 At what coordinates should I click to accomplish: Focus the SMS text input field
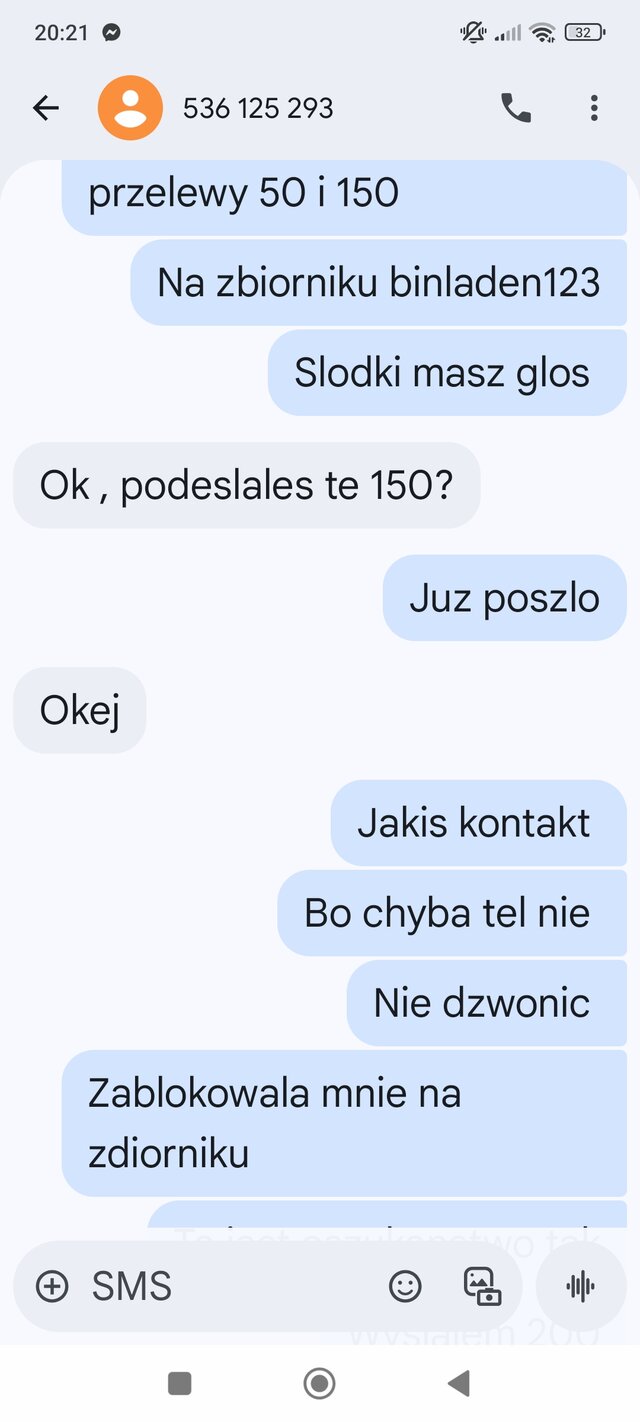coord(230,1286)
